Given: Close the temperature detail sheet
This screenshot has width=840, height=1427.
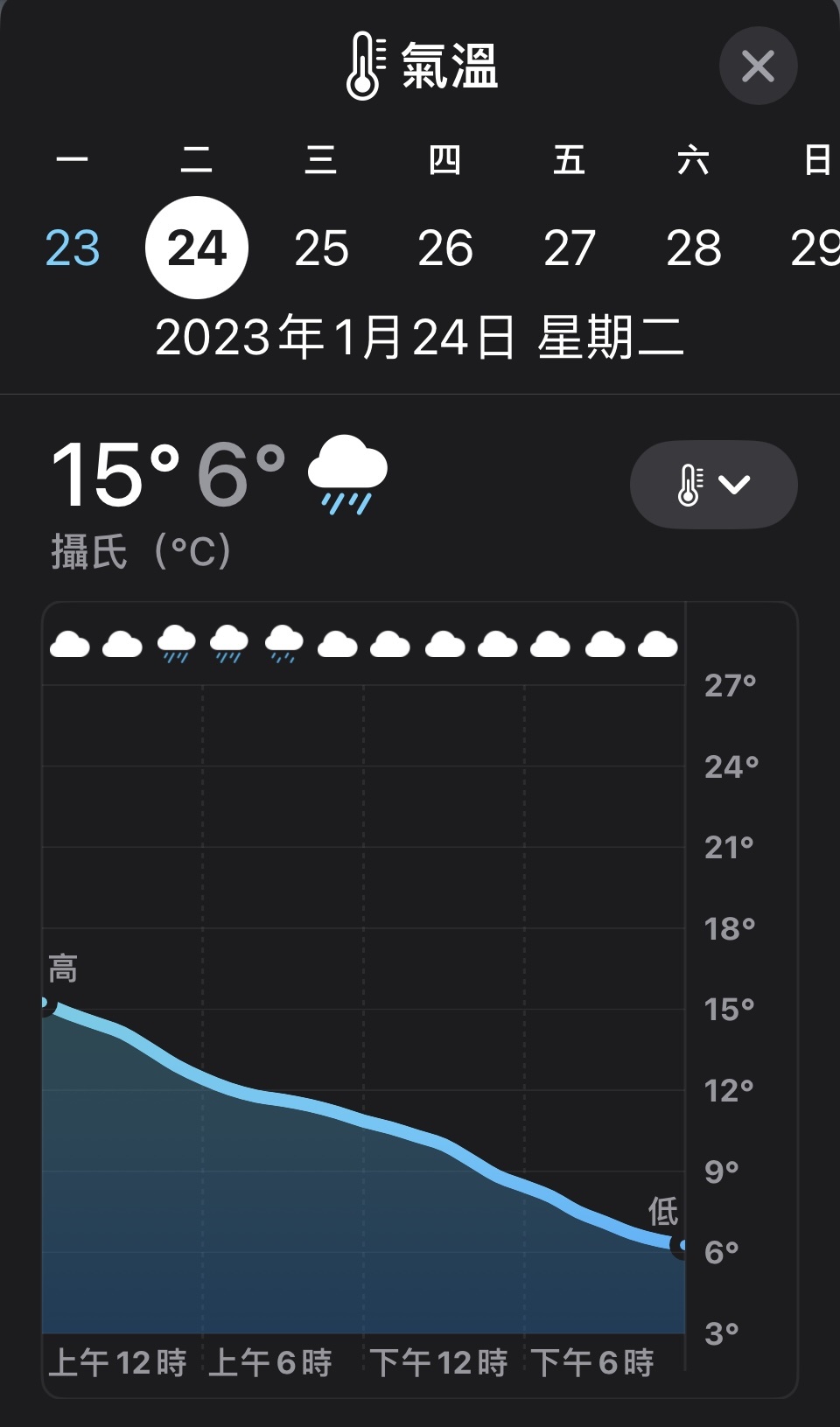Looking at the screenshot, I should (758, 66).
